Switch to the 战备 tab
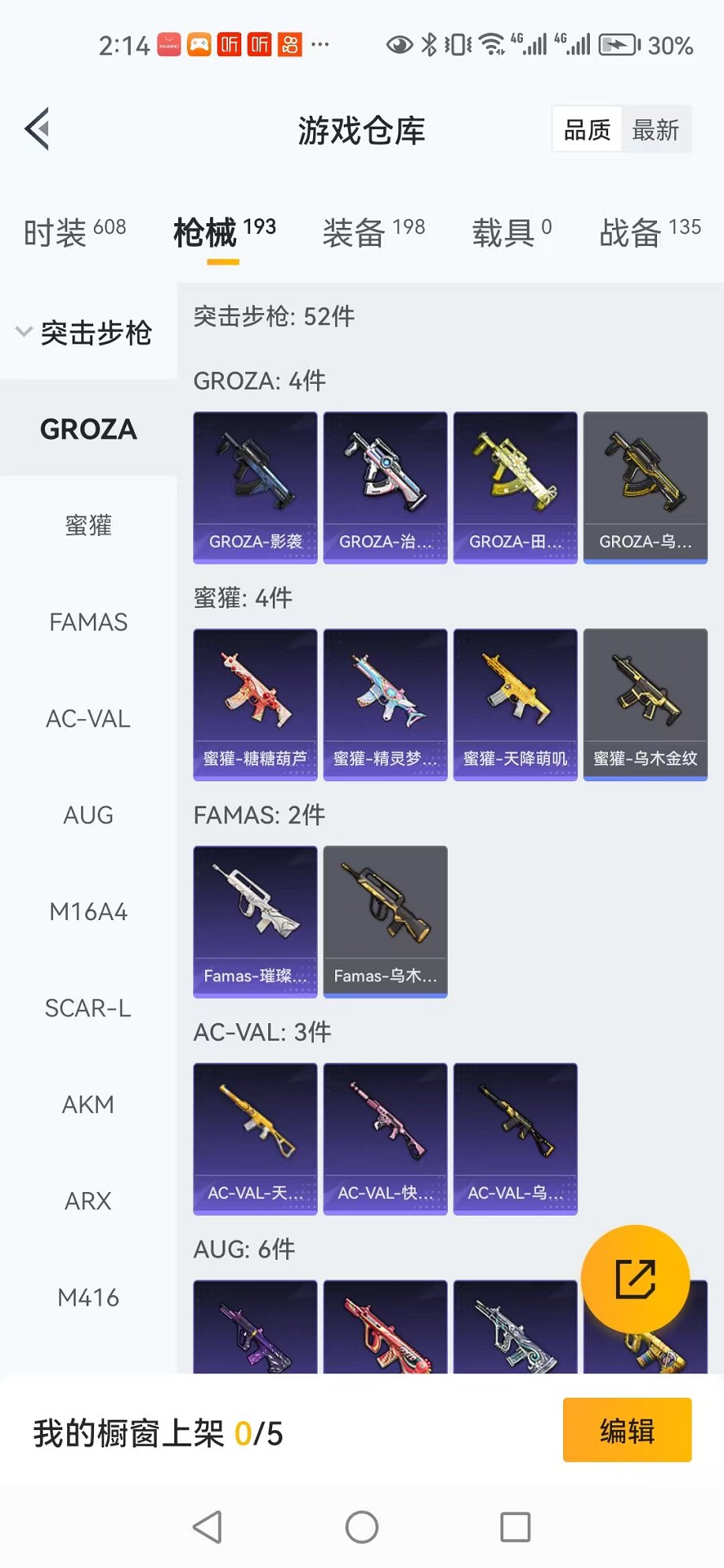Viewport: 724px width, 1568px height. click(x=649, y=233)
